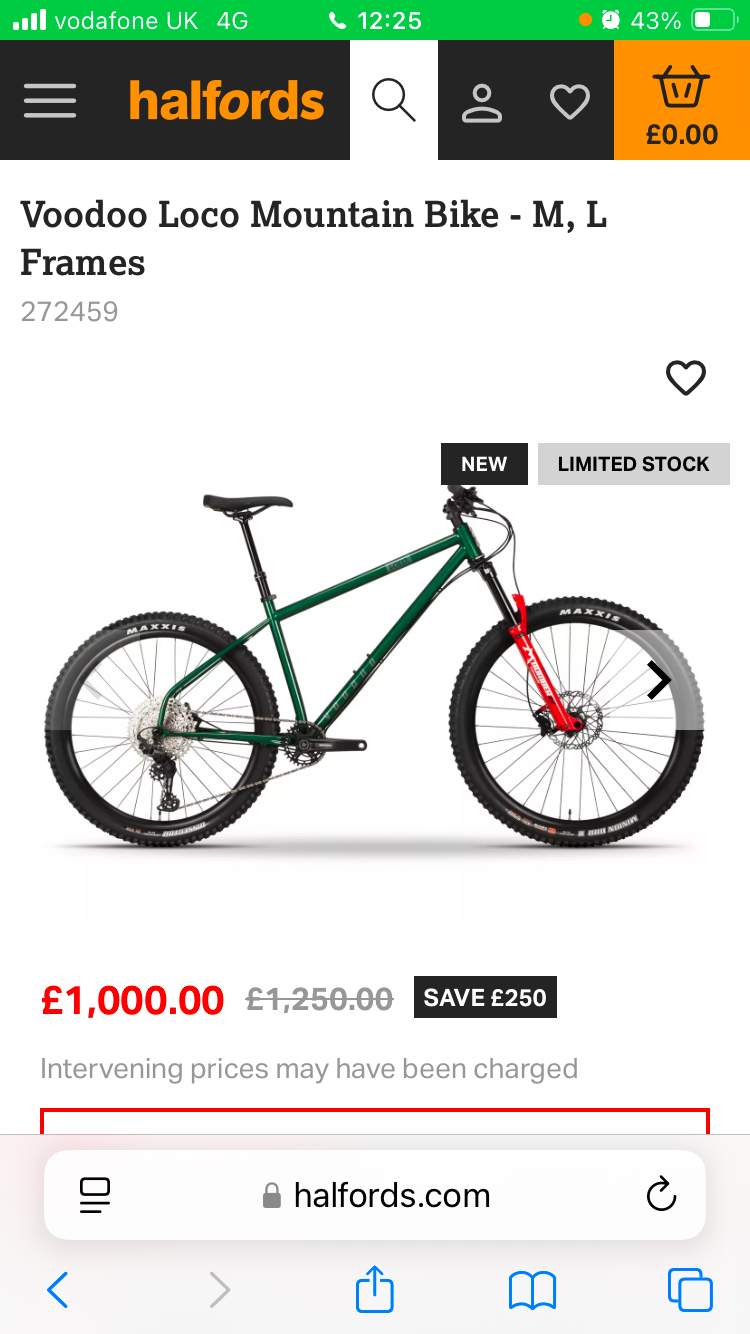This screenshot has width=750, height=1334.
Task: Tap the padlock icon in the address bar
Action: (268, 1194)
